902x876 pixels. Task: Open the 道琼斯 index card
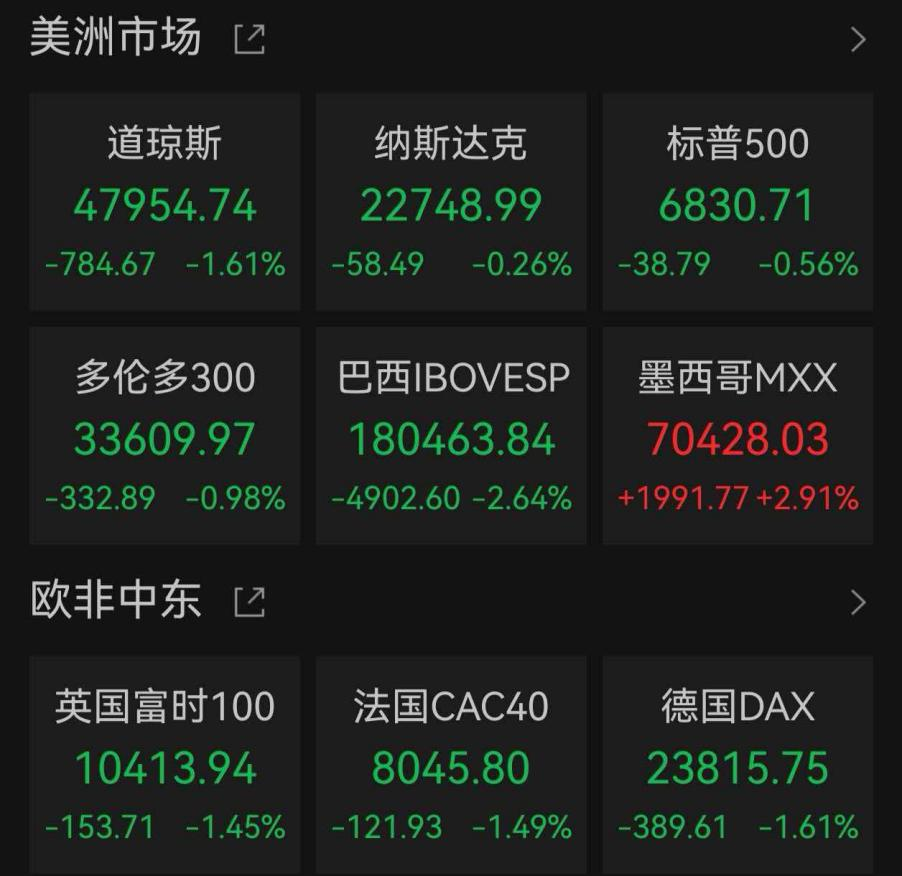click(165, 202)
